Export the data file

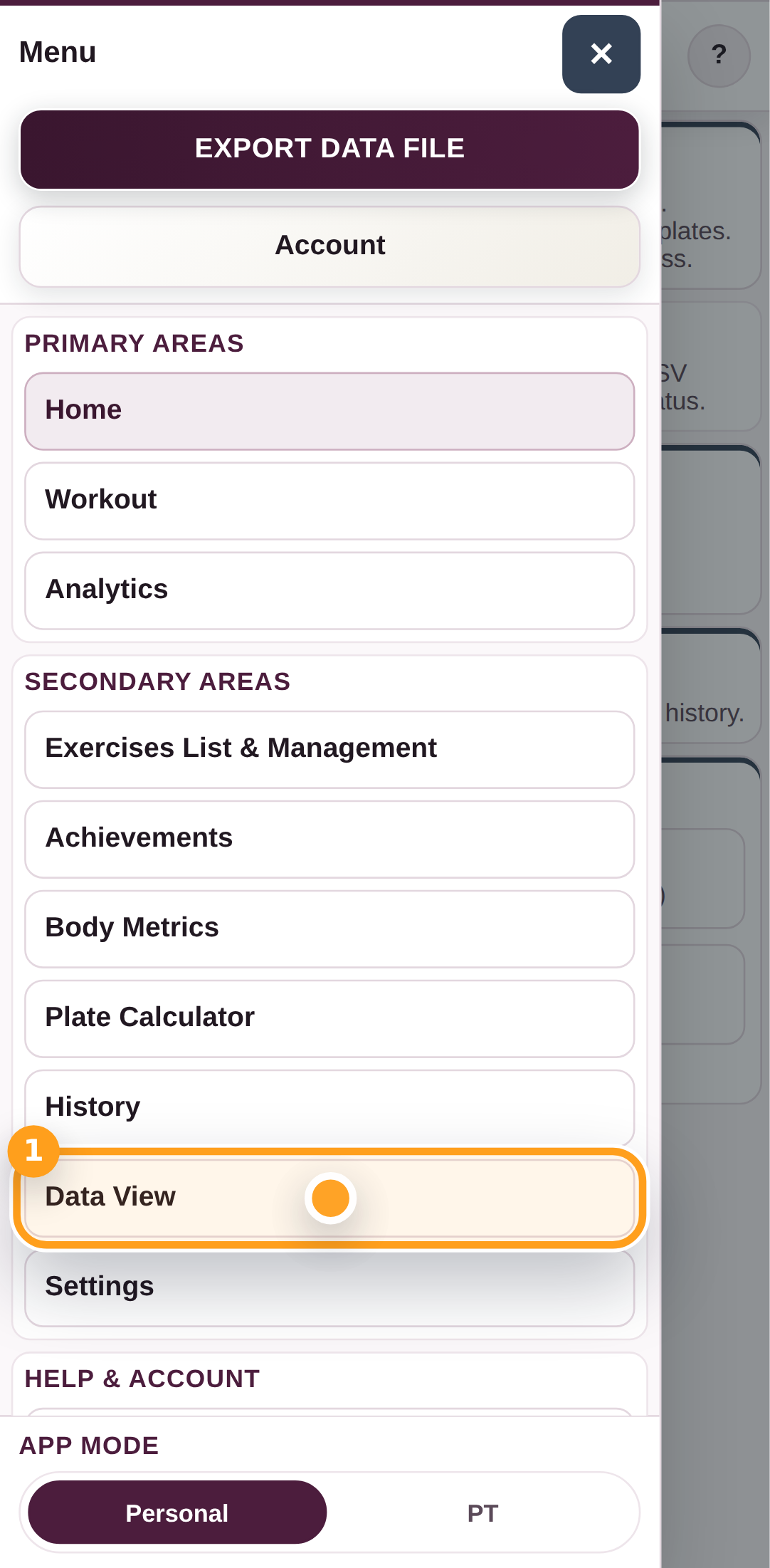pyautogui.click(x=329, y=149)
